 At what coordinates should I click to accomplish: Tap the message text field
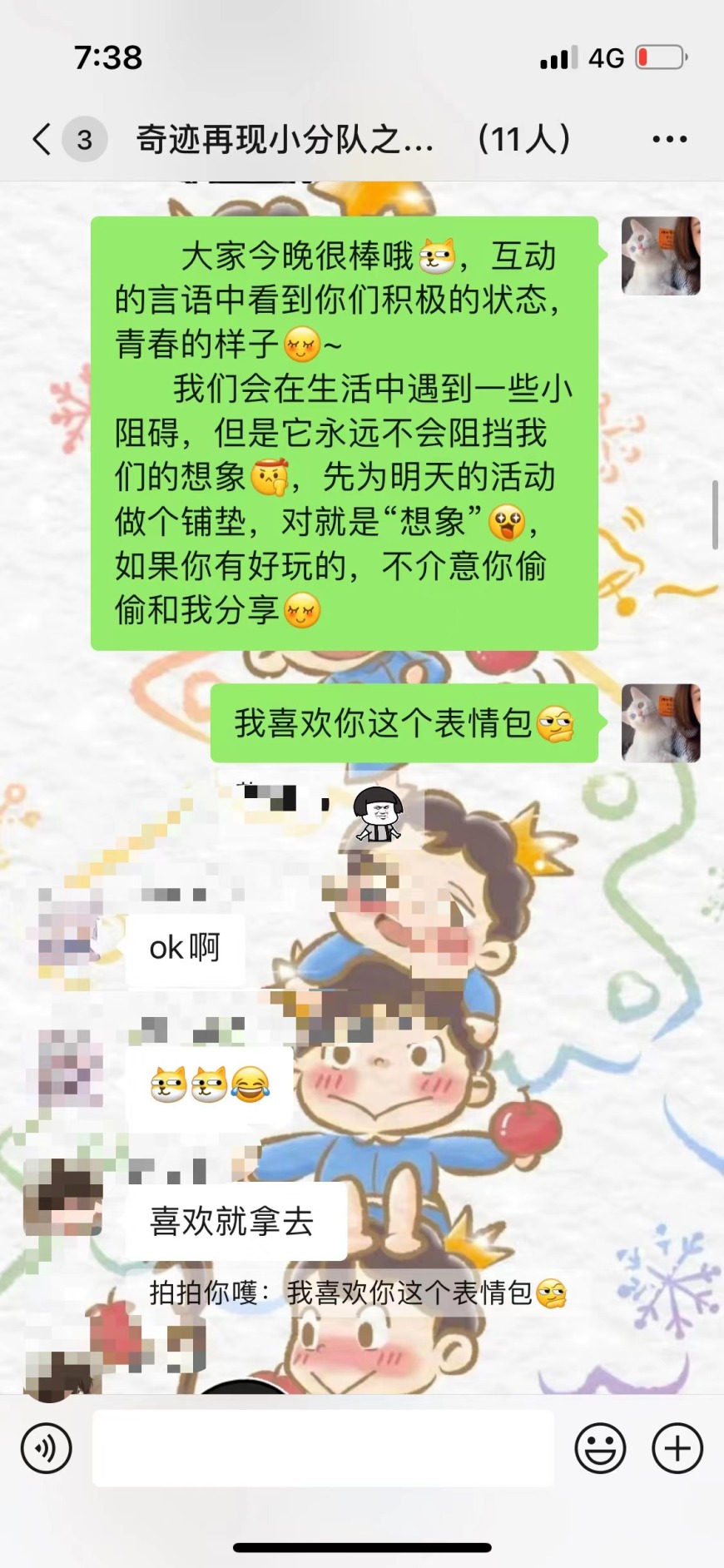(323, 1448)
